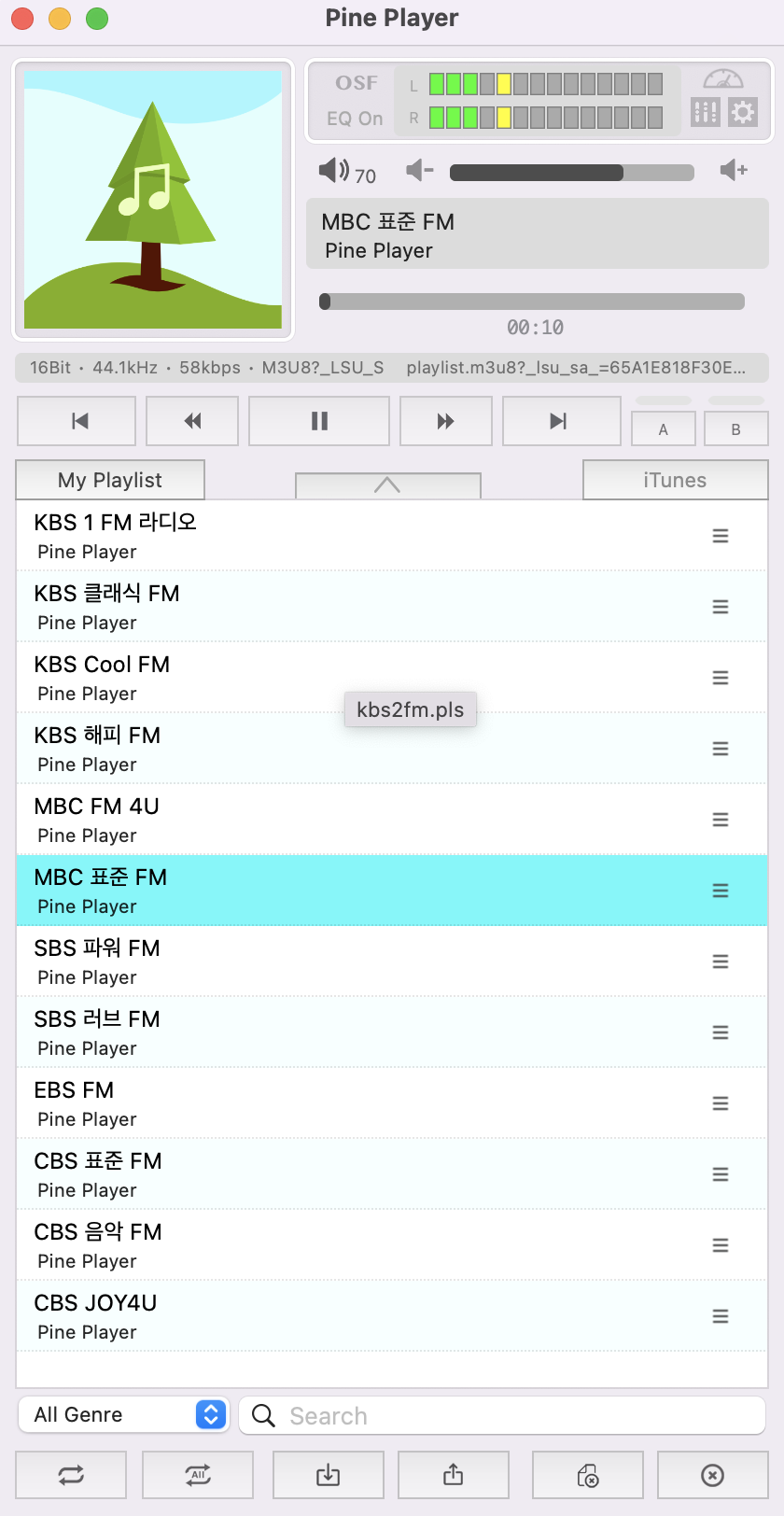
Task: Toggle repeat mode
Action: click(x=71, y=1475)
